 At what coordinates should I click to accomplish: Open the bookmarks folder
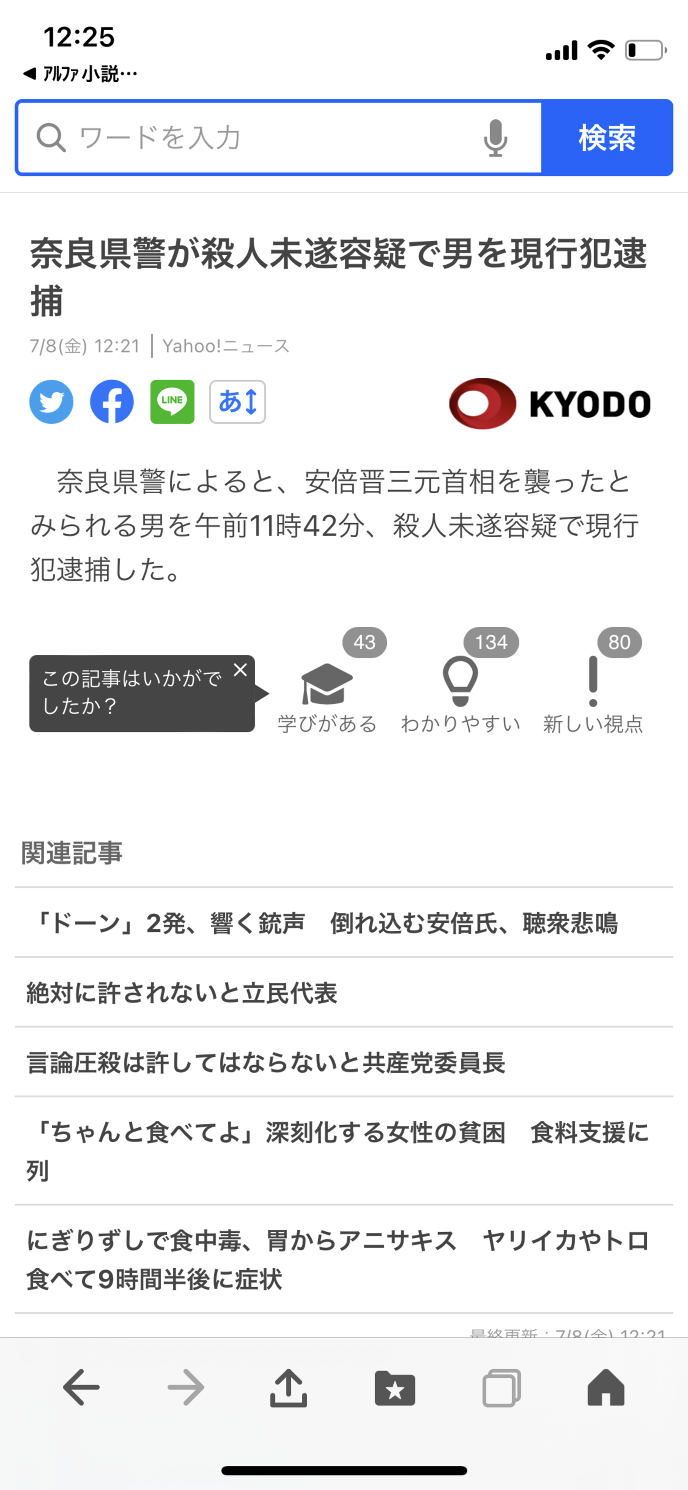point(394,1388)
